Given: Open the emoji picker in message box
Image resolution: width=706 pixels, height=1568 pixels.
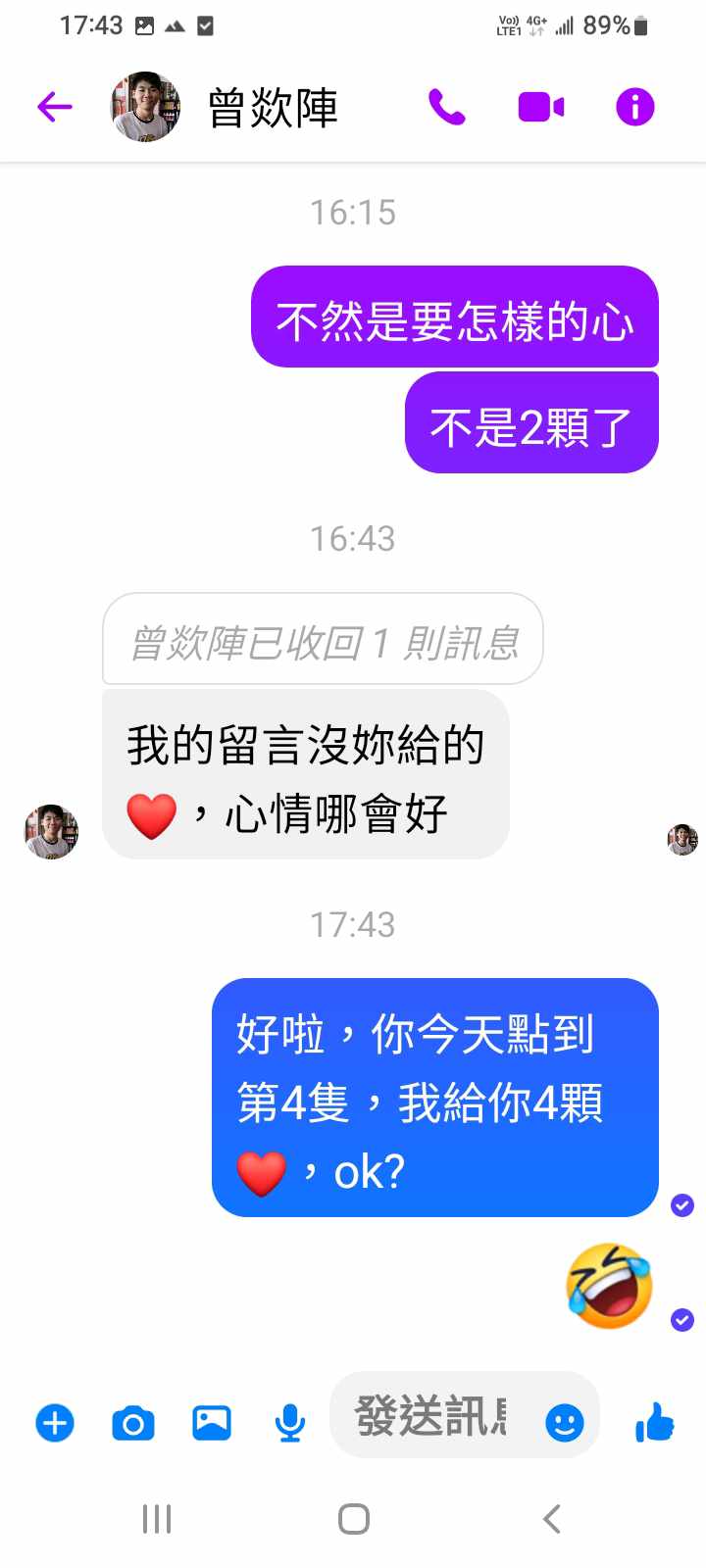Looking at the screenshot, I should click(564, 1423).
